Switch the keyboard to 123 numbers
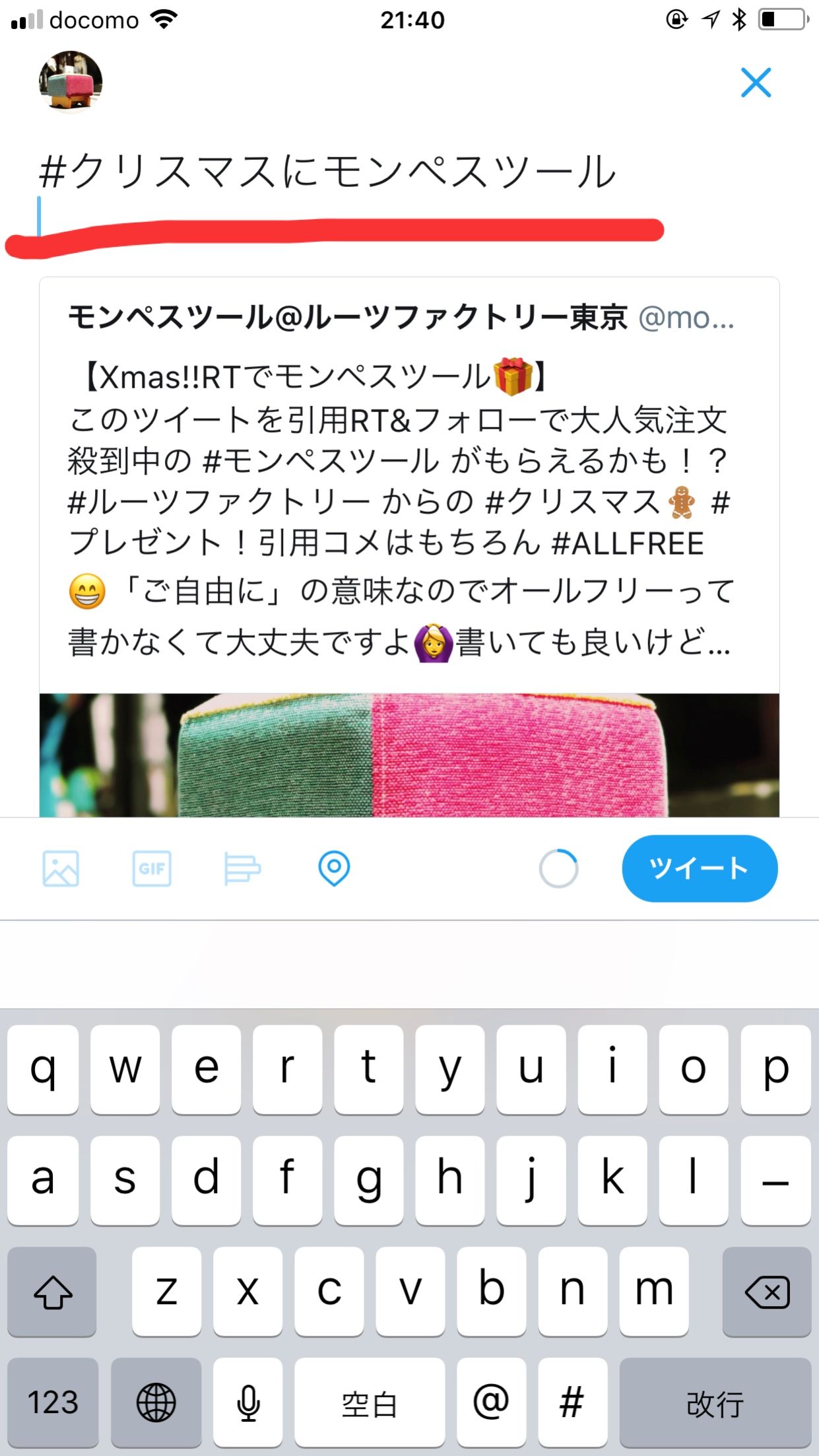The height and width of the screenshot is (1456, 819). coord(53,1403)
